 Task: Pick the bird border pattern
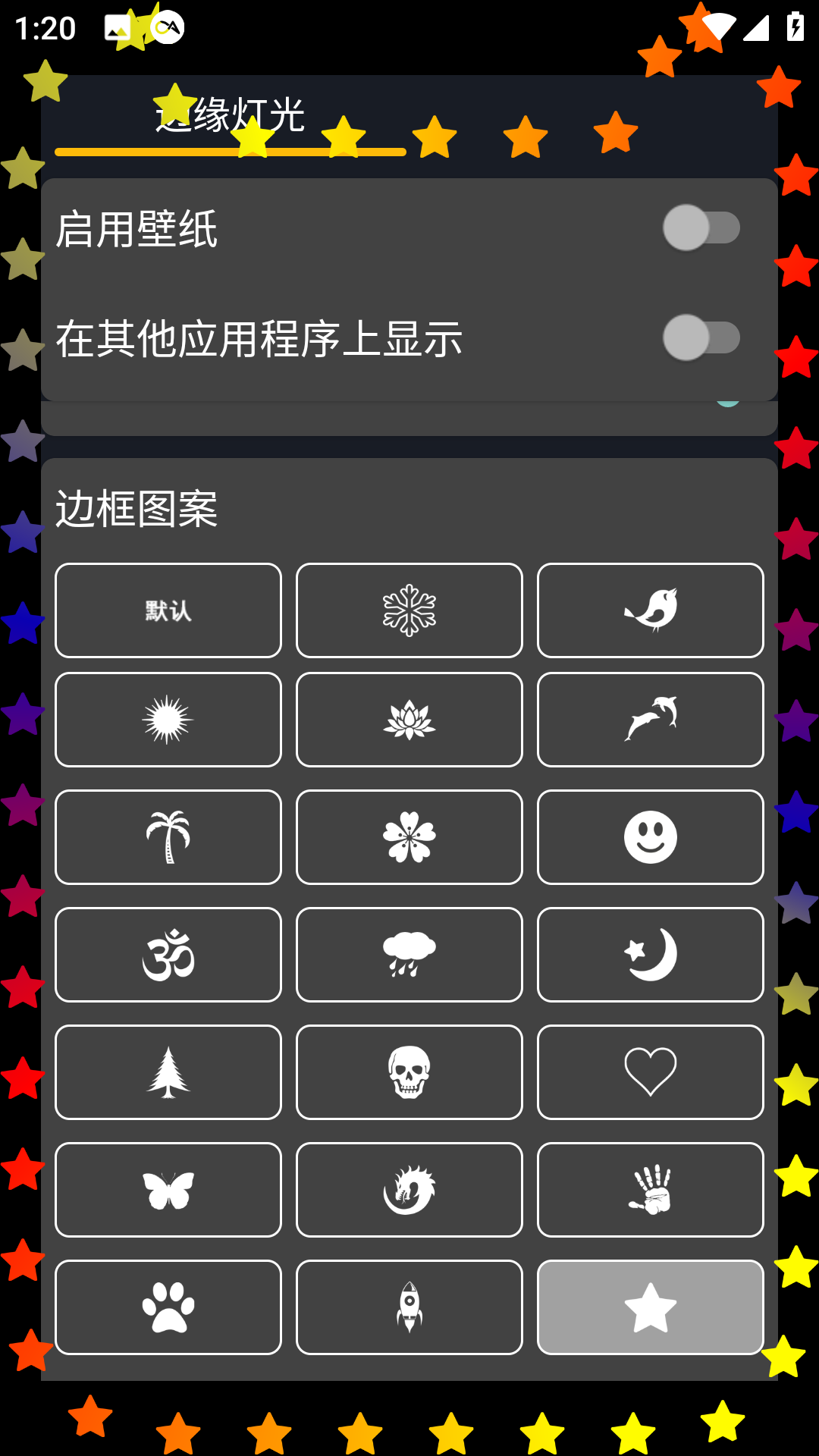coord(651,610)
